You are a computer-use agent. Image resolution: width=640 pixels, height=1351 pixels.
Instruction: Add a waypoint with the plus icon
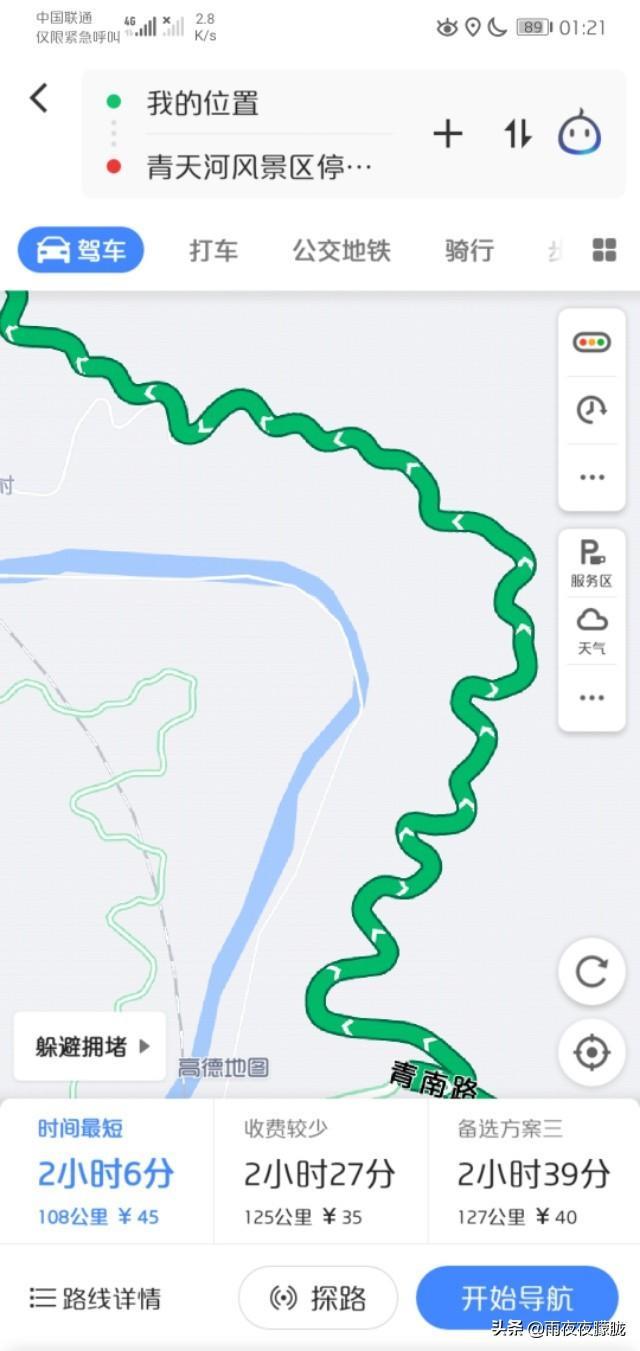(448, 134)
